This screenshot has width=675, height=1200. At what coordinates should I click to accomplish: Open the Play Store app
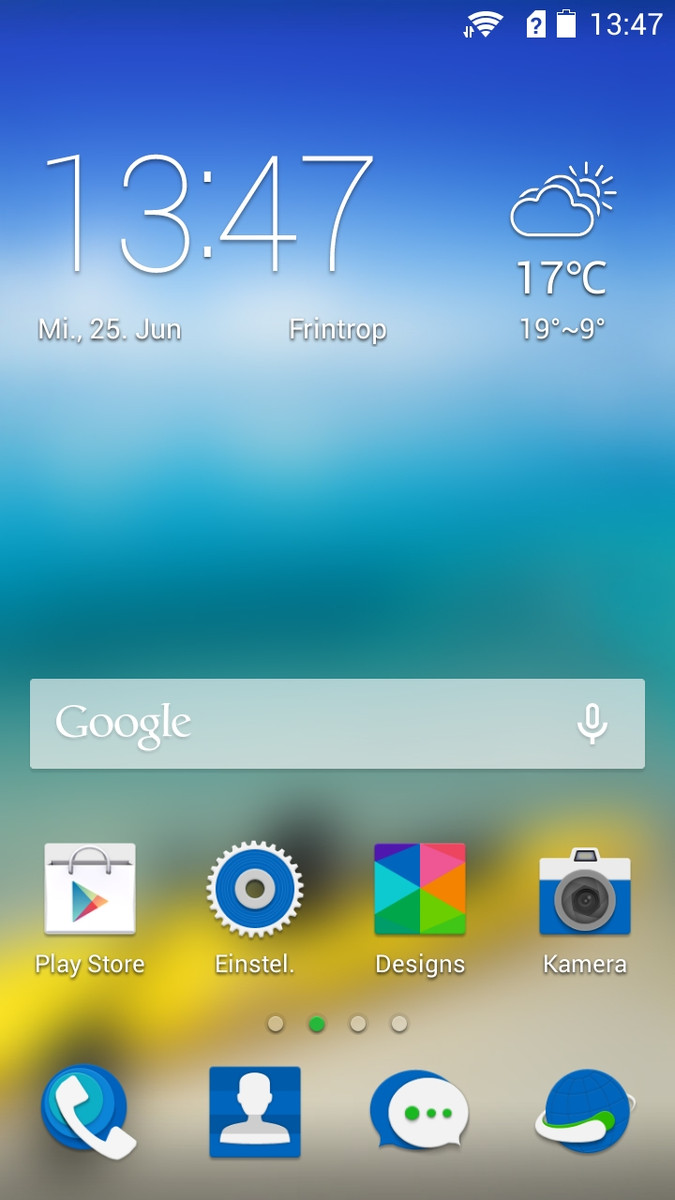[90, 890]
